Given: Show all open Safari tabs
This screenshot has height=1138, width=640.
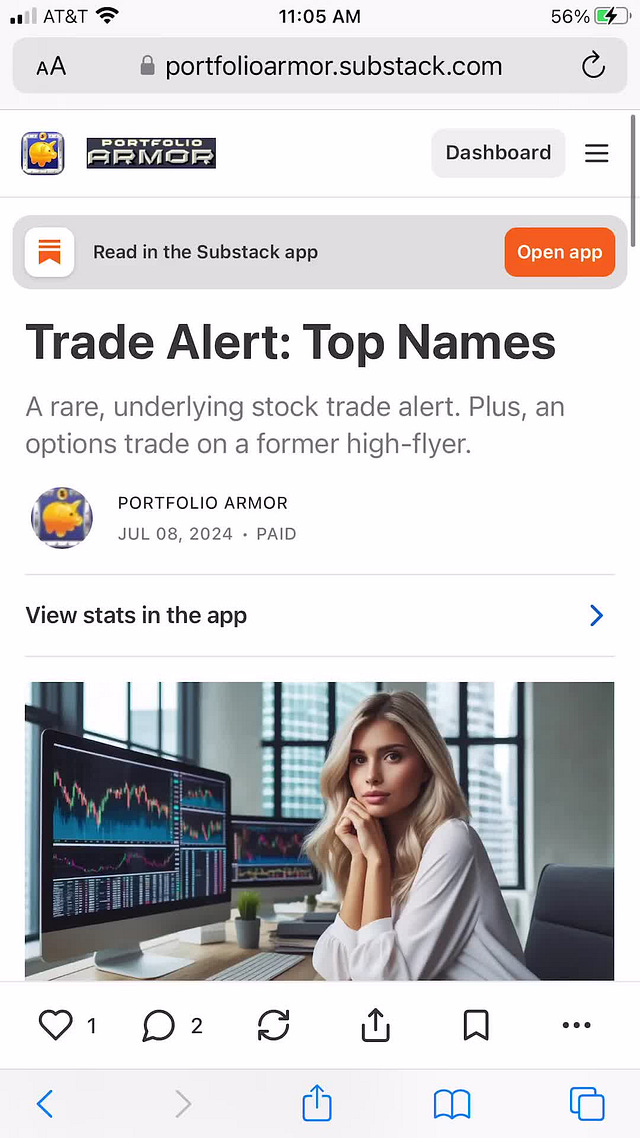Looking at the screenshot, I should click(587, 1104).
